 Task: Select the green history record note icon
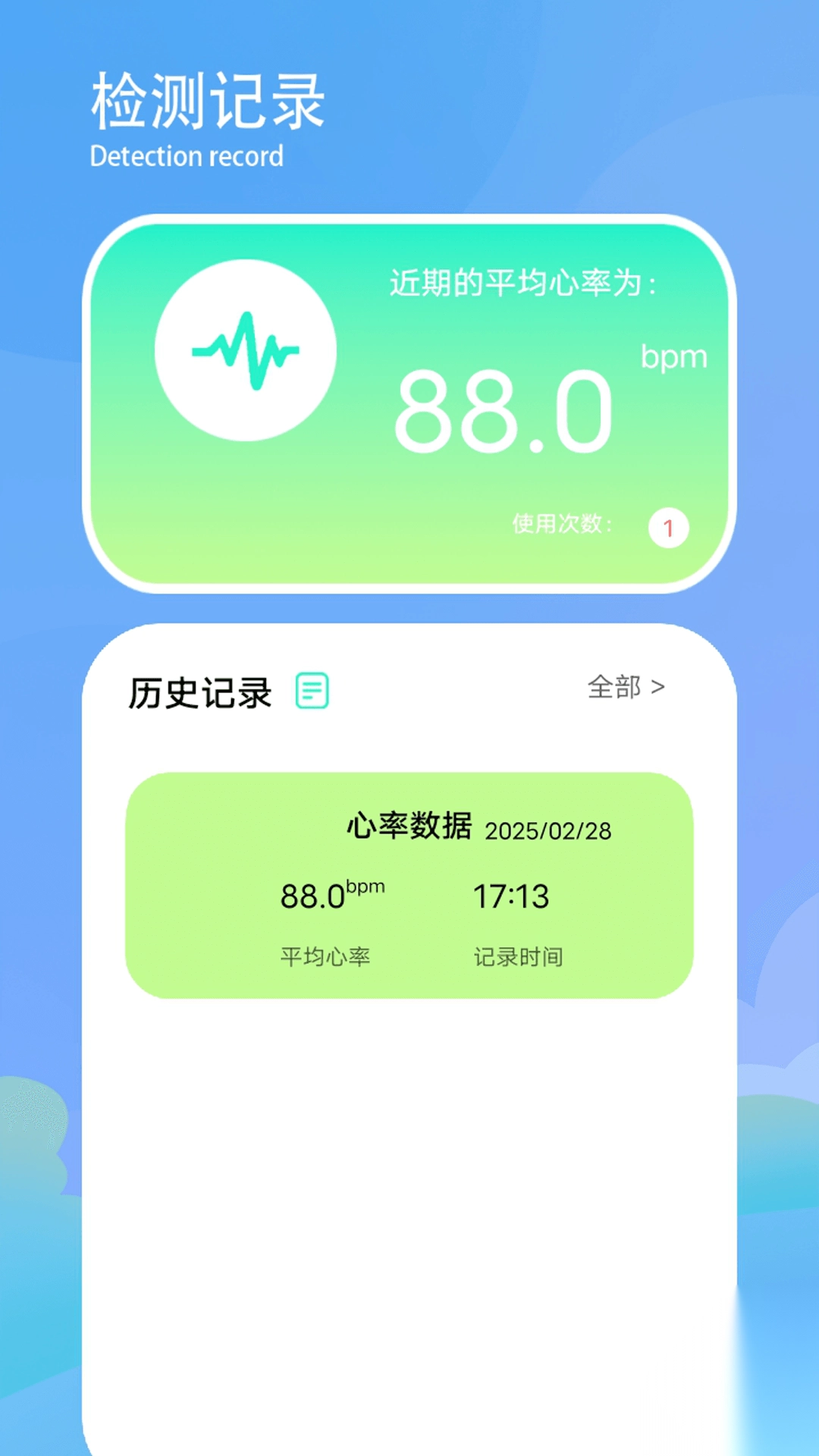click(x=313, y=690)
